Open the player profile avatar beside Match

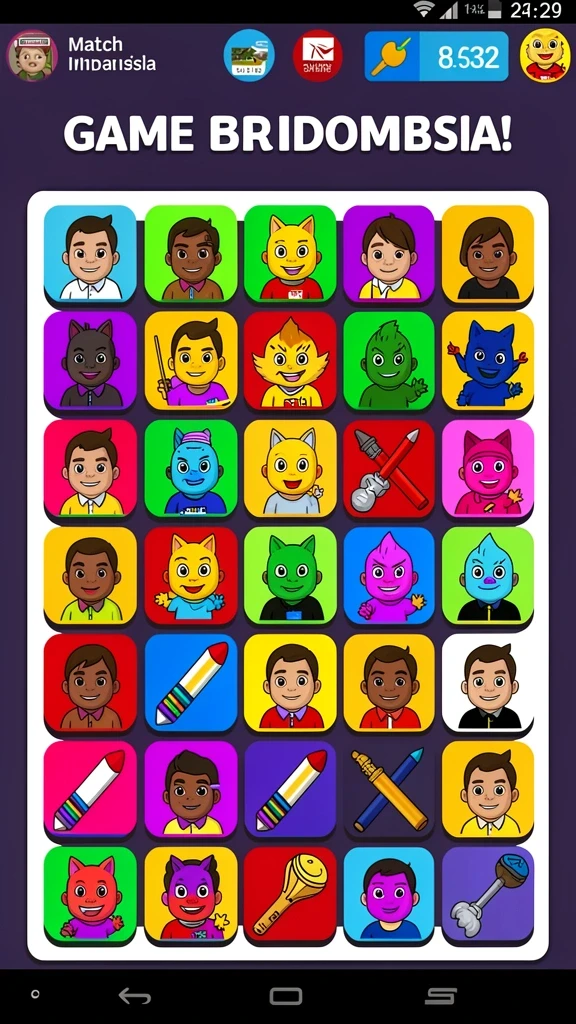coord(32,56)
